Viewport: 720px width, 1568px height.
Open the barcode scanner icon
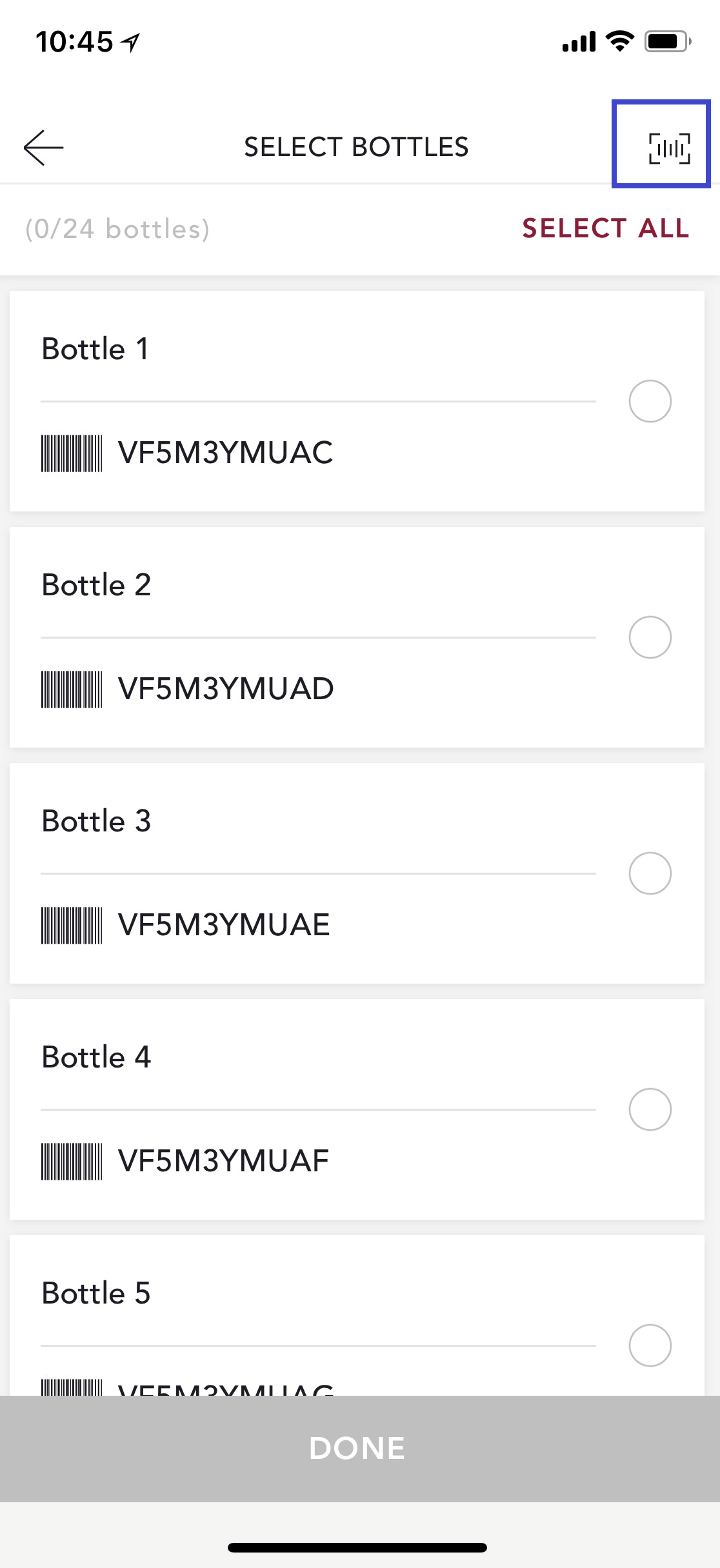click(669, 148)
